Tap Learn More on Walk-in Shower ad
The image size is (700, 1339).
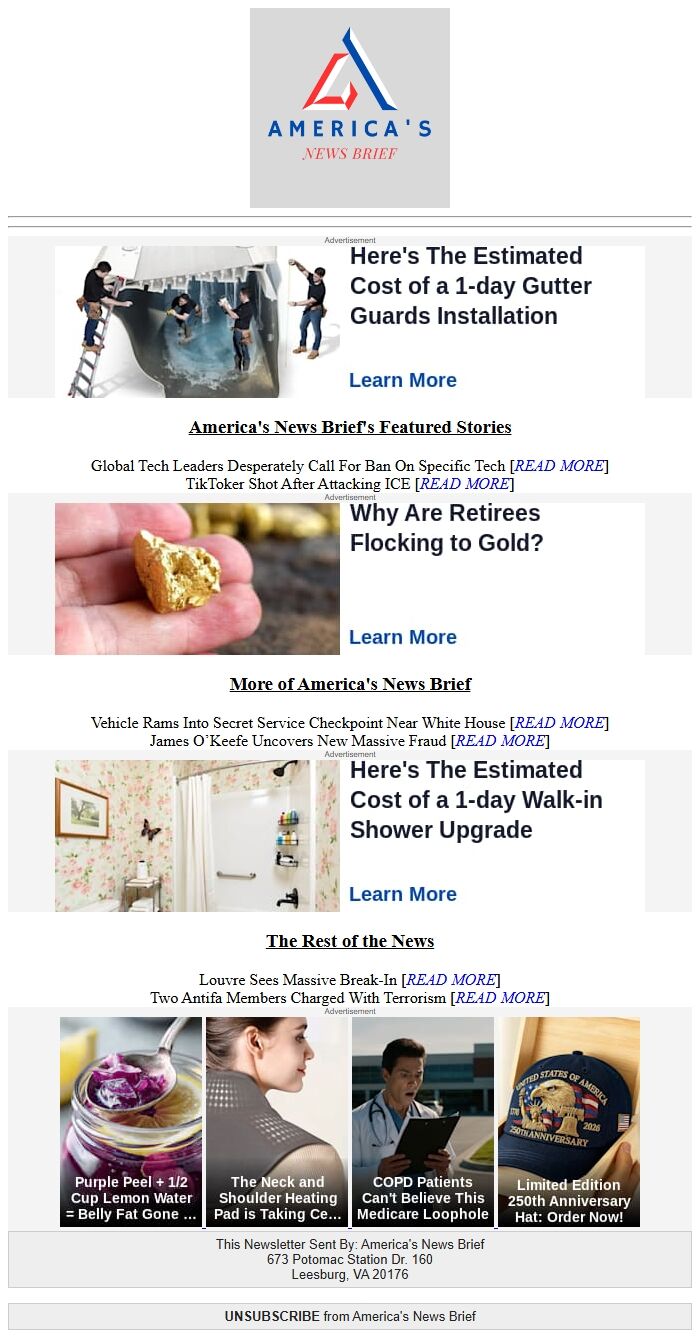pyautogui.click(x=402, y=894)
